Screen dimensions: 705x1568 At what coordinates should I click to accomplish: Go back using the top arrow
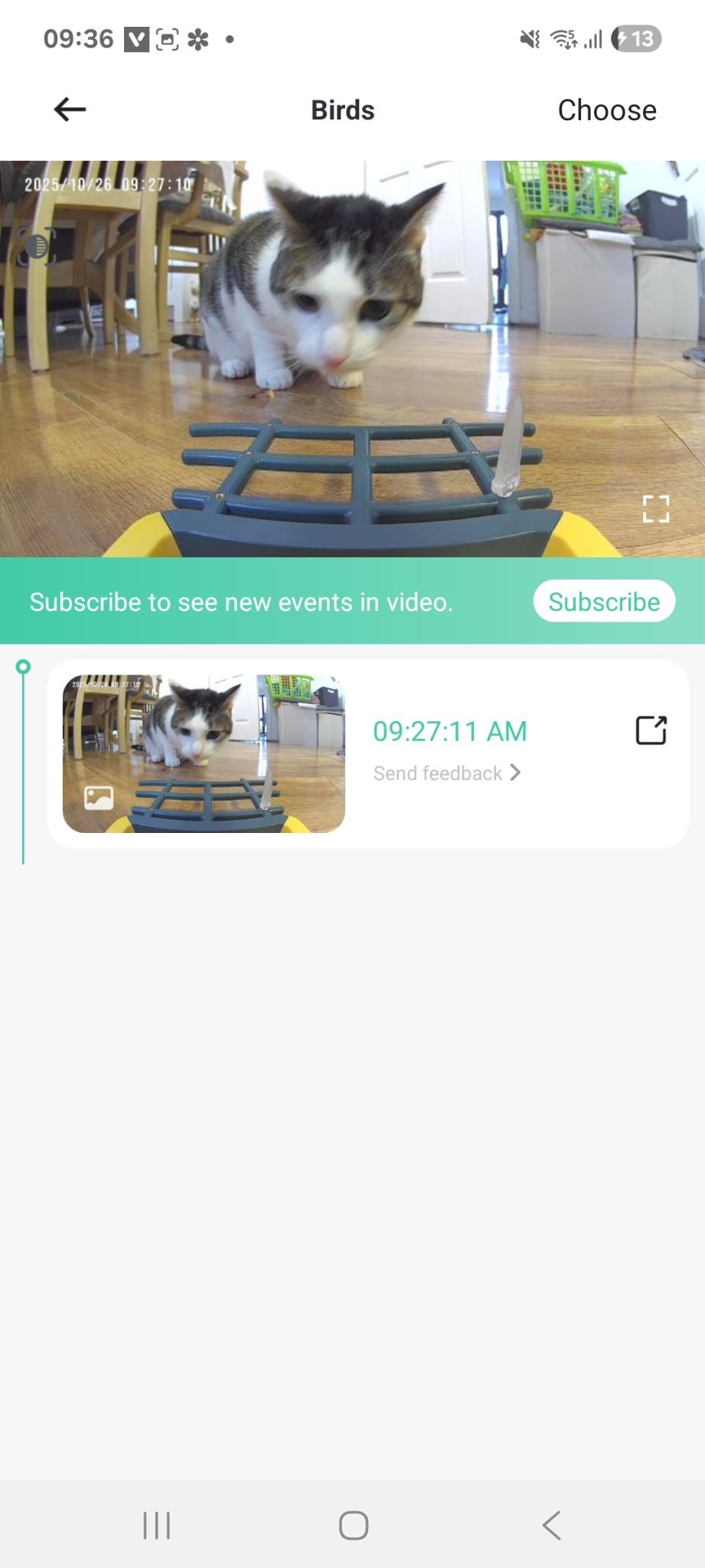pyautogui.click(x=70, y=109)
